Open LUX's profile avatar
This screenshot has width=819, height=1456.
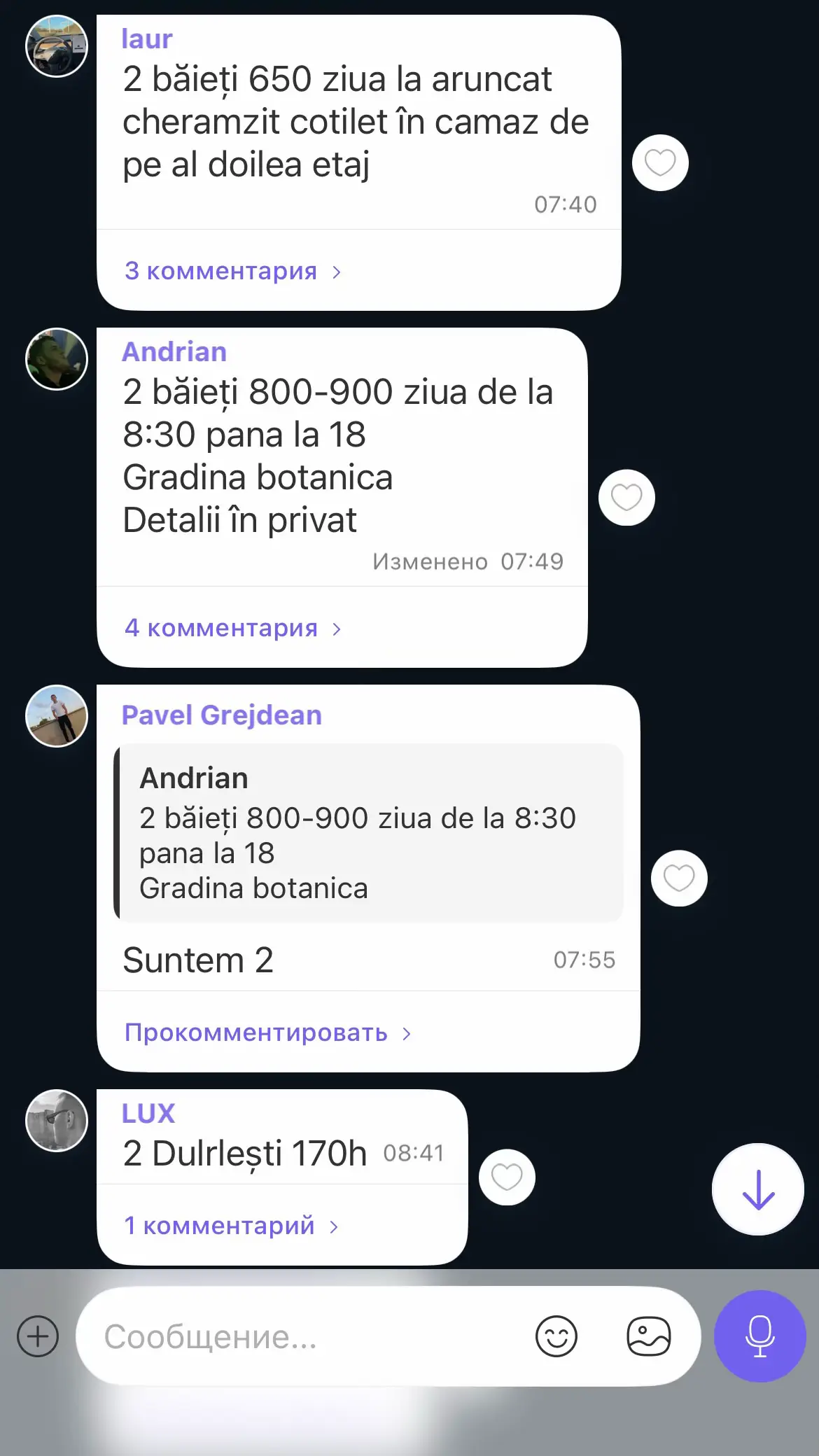pyautogui.click(x=57, y=1121)
